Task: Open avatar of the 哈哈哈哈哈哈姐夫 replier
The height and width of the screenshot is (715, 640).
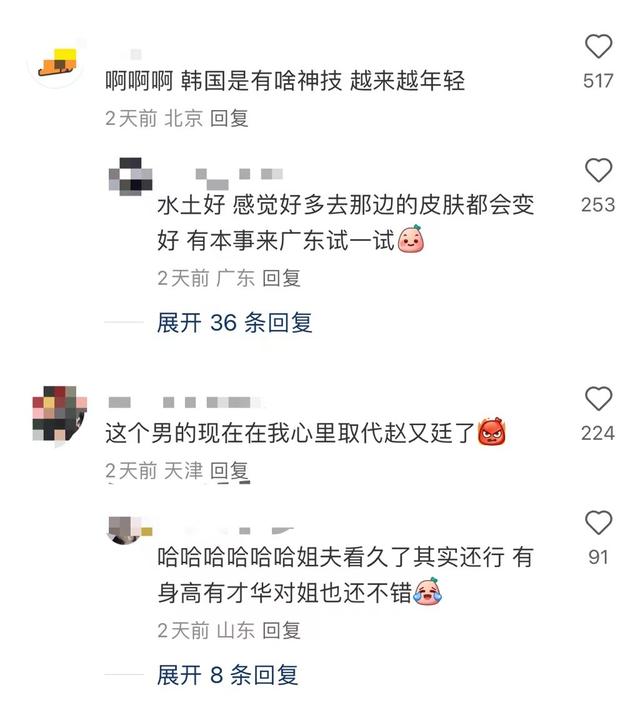Action: point(130,529)
